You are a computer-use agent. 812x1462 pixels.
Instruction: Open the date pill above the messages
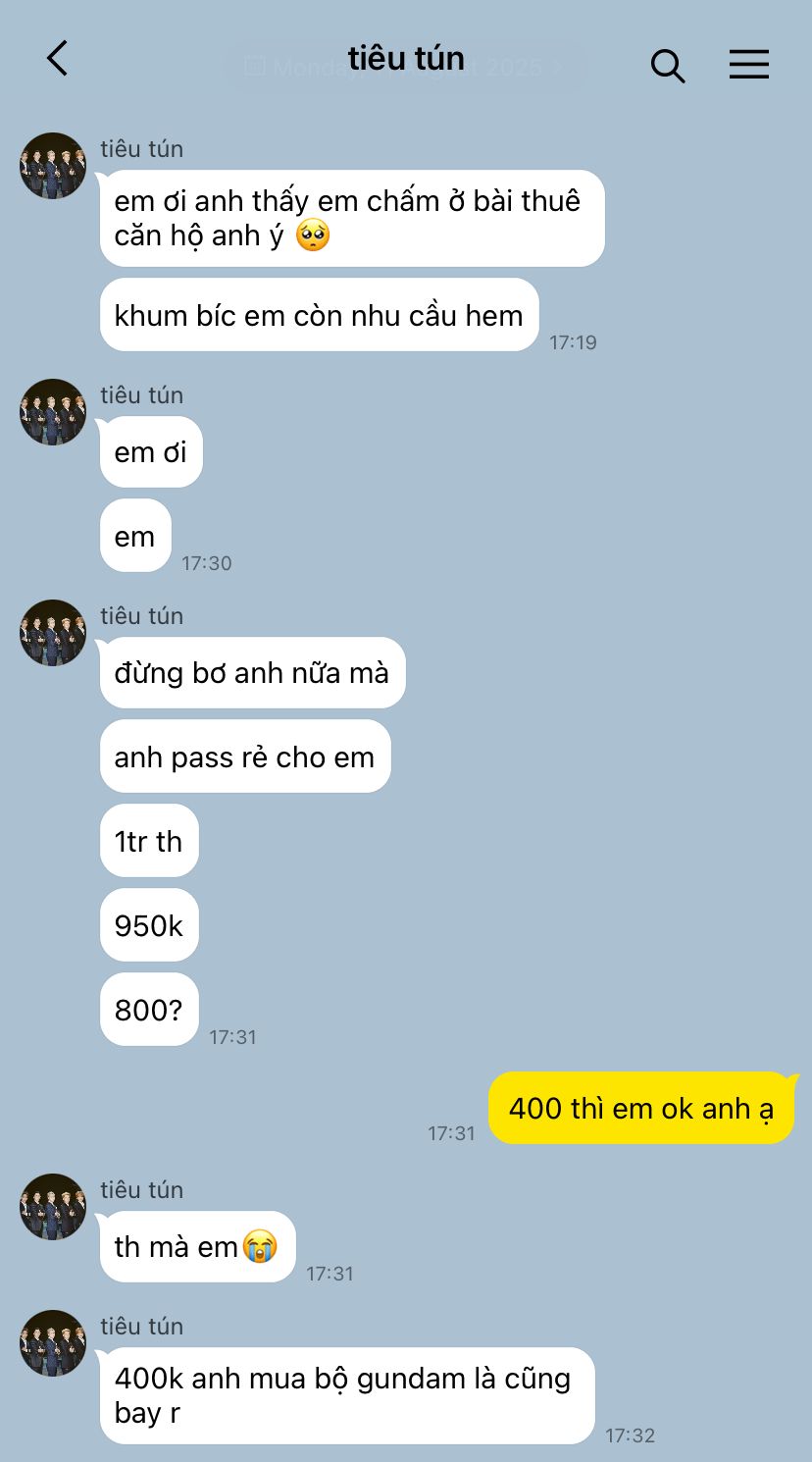point(406,67)
